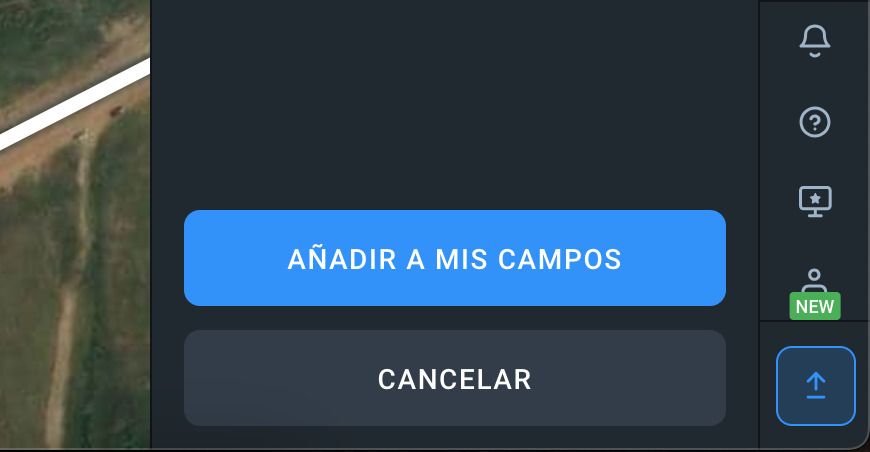Open the notifications bell

click(815, 40)
